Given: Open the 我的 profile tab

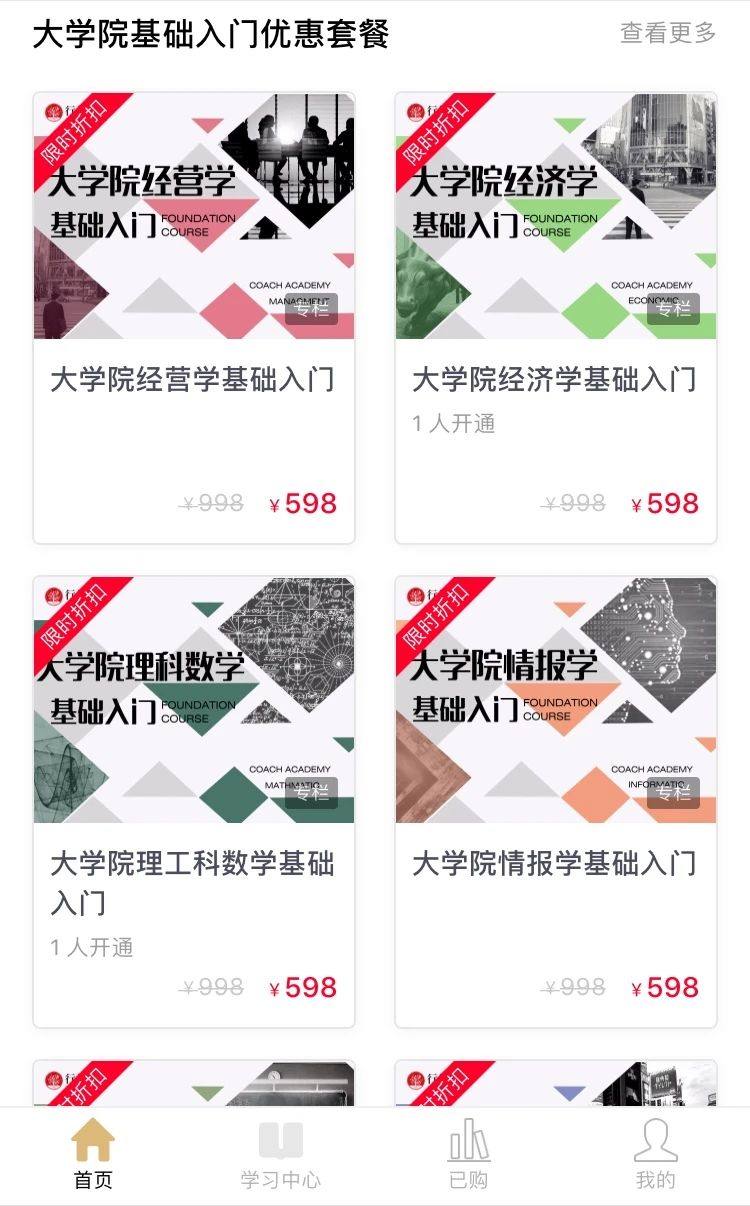Looking at the screenshot, I should click(x=655, y=1155).
